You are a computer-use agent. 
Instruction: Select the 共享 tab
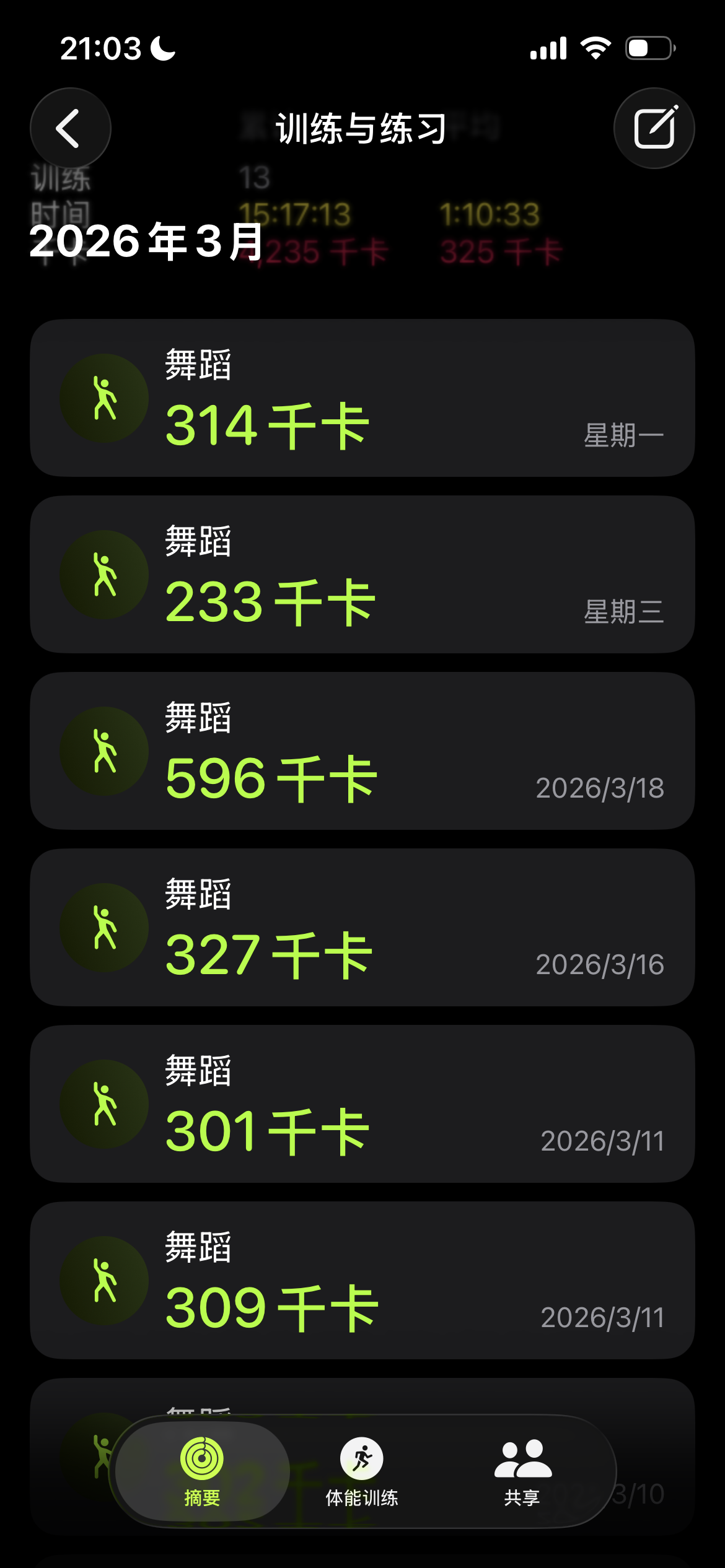coord(522,1470)
